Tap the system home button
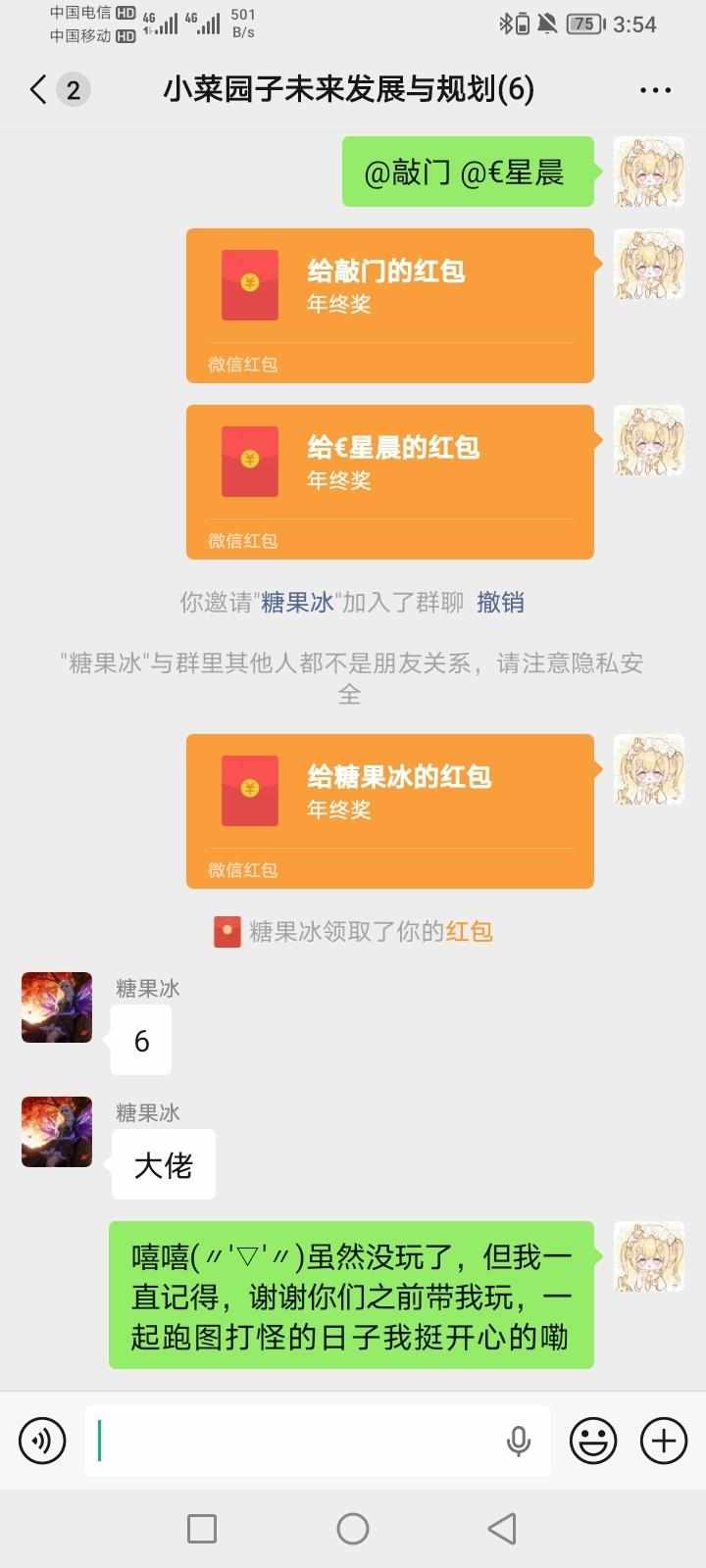 click(353, 1529)
